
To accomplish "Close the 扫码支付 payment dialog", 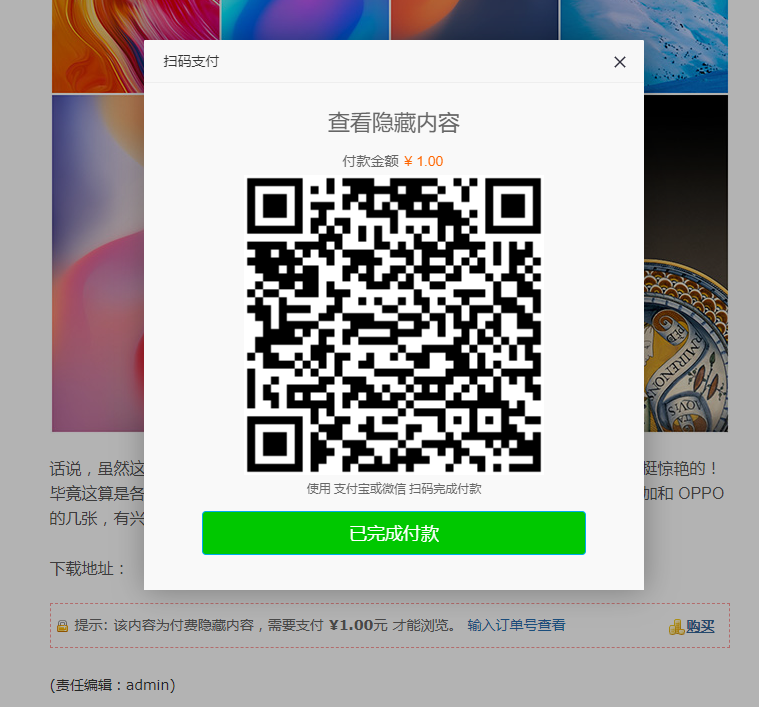I will pyautogui.click(x=620, y=62).
